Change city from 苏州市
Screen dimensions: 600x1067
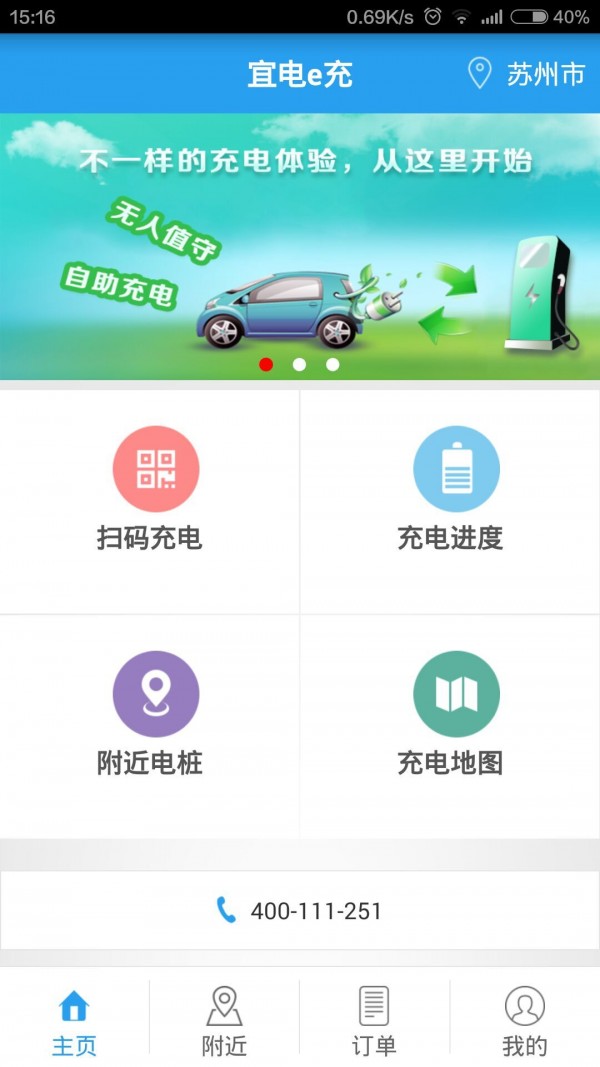(527, 74)
